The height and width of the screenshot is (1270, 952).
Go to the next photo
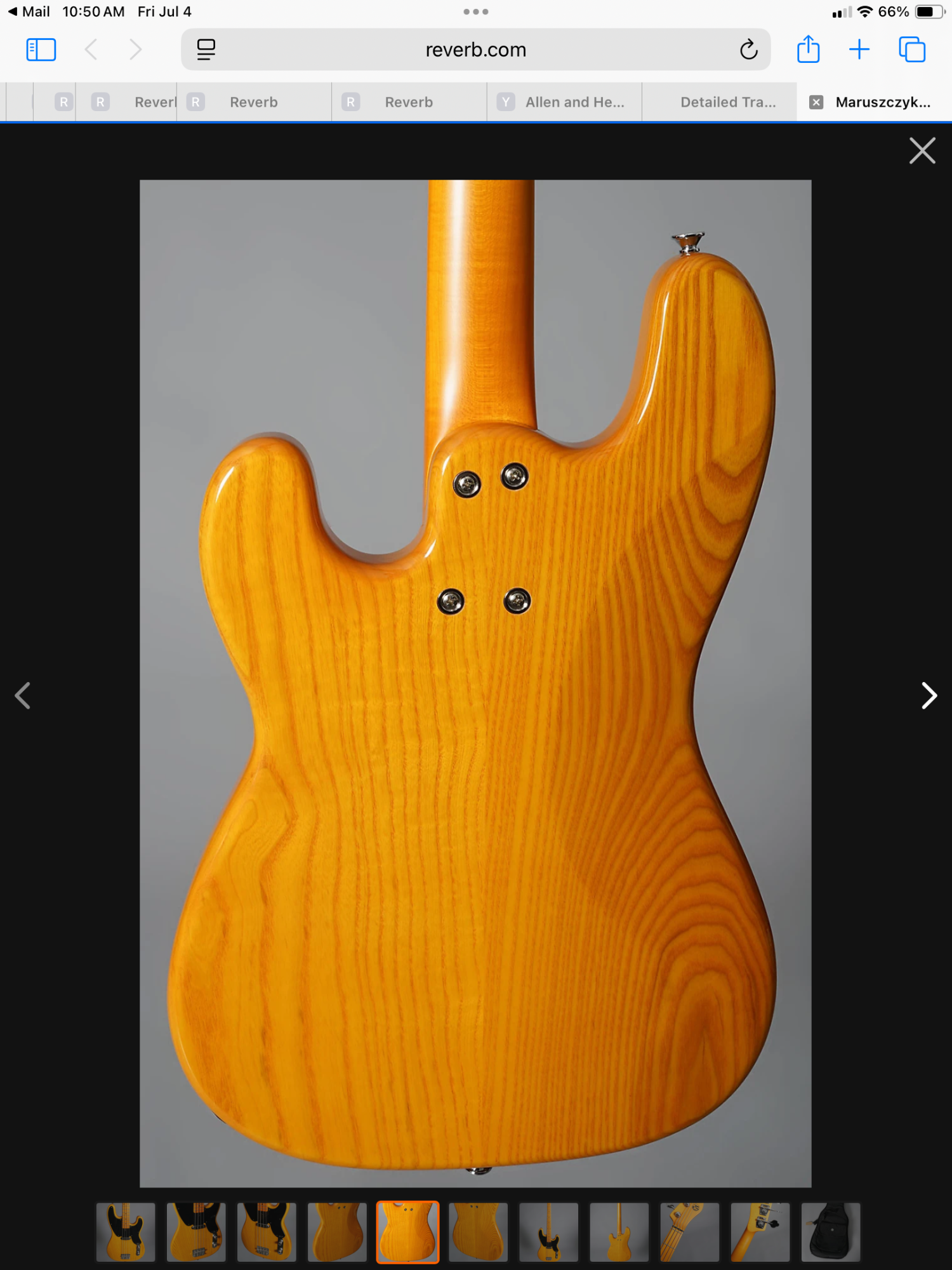[929, 695]
